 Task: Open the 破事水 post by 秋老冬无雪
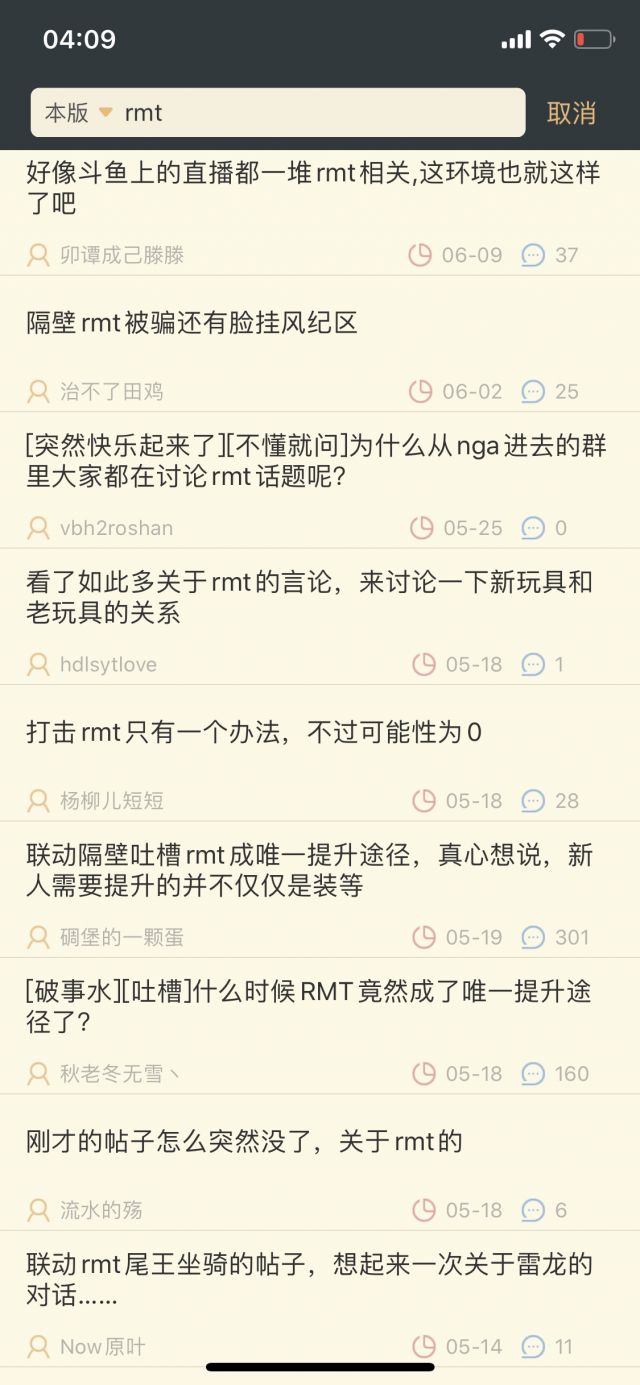click(x=308, y=1006)
